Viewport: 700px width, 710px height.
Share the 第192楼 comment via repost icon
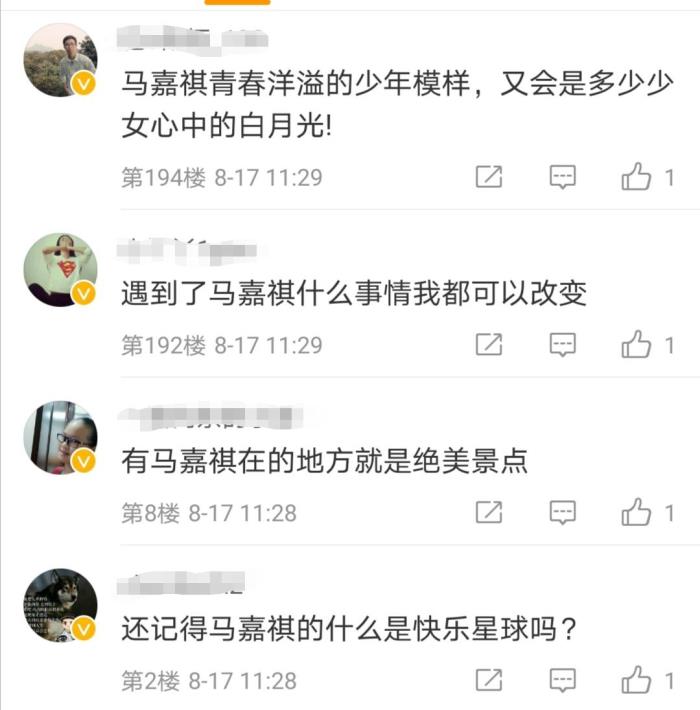click(x=488, y=346)
